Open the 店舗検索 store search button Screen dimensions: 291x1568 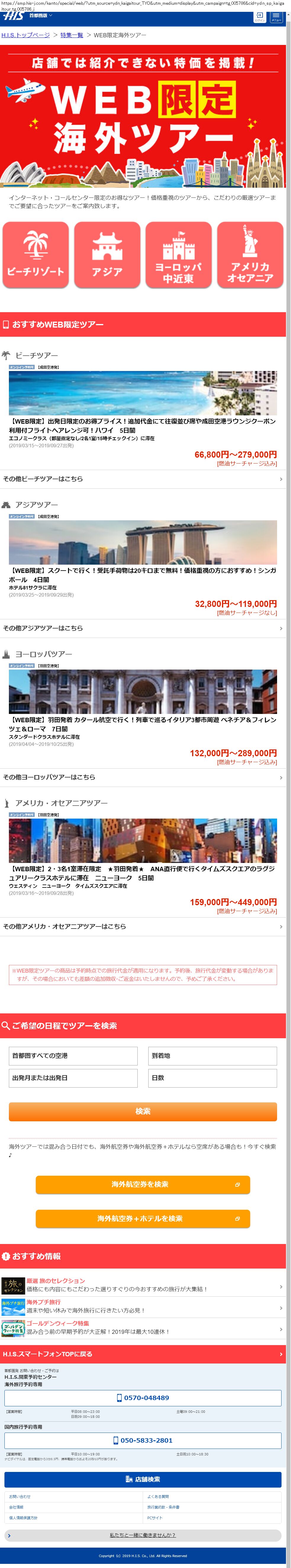click(x=143, y=1479)
